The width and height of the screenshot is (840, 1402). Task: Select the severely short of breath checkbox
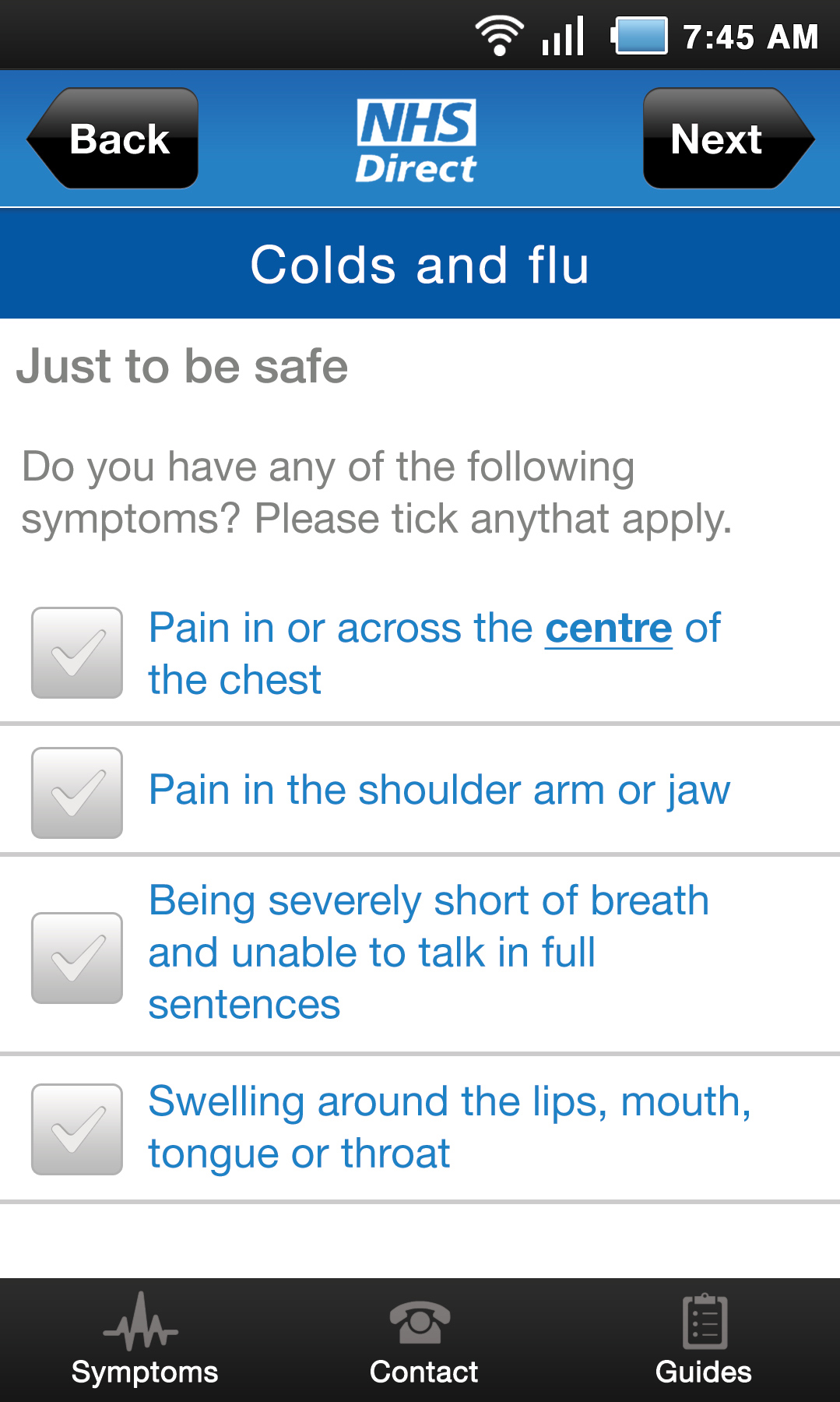coord(77,958)
